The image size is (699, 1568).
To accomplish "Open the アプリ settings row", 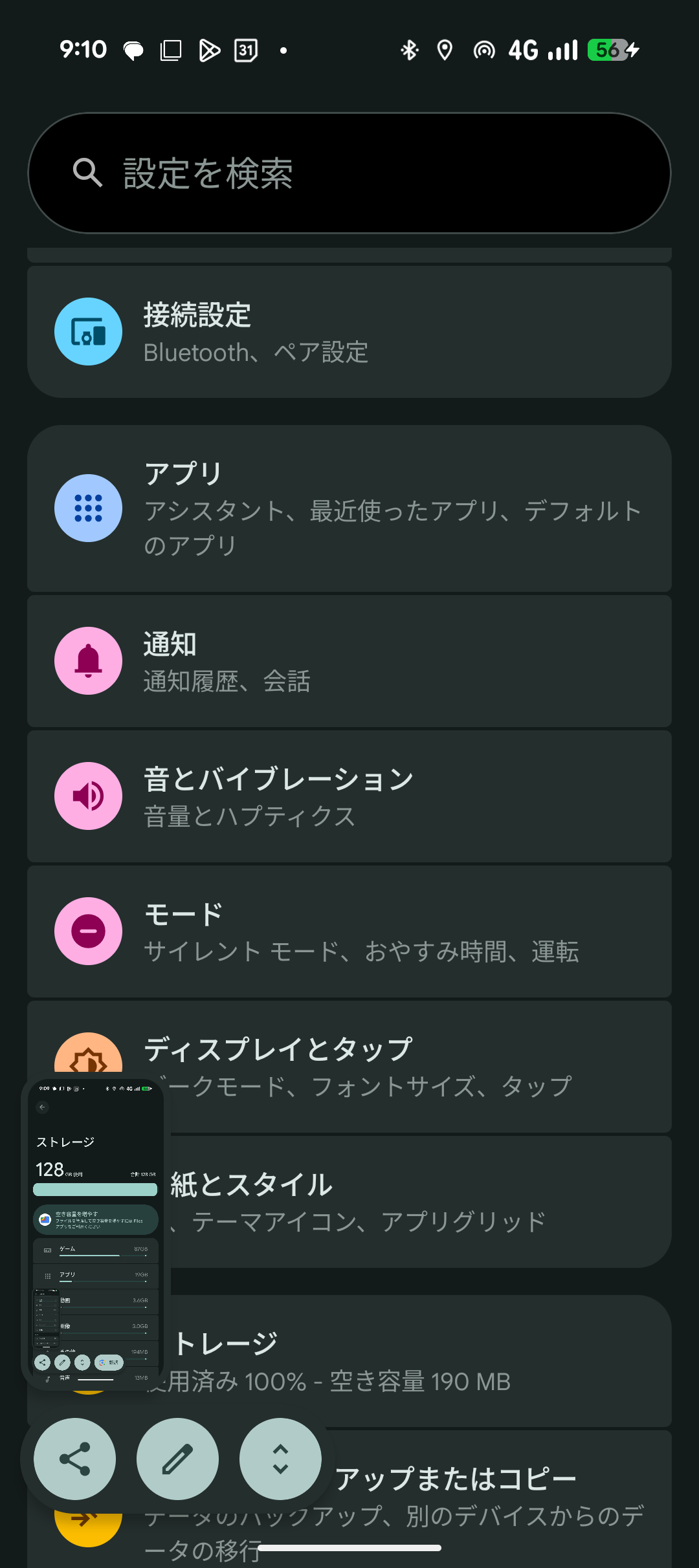I will click(x=349, y=508).
